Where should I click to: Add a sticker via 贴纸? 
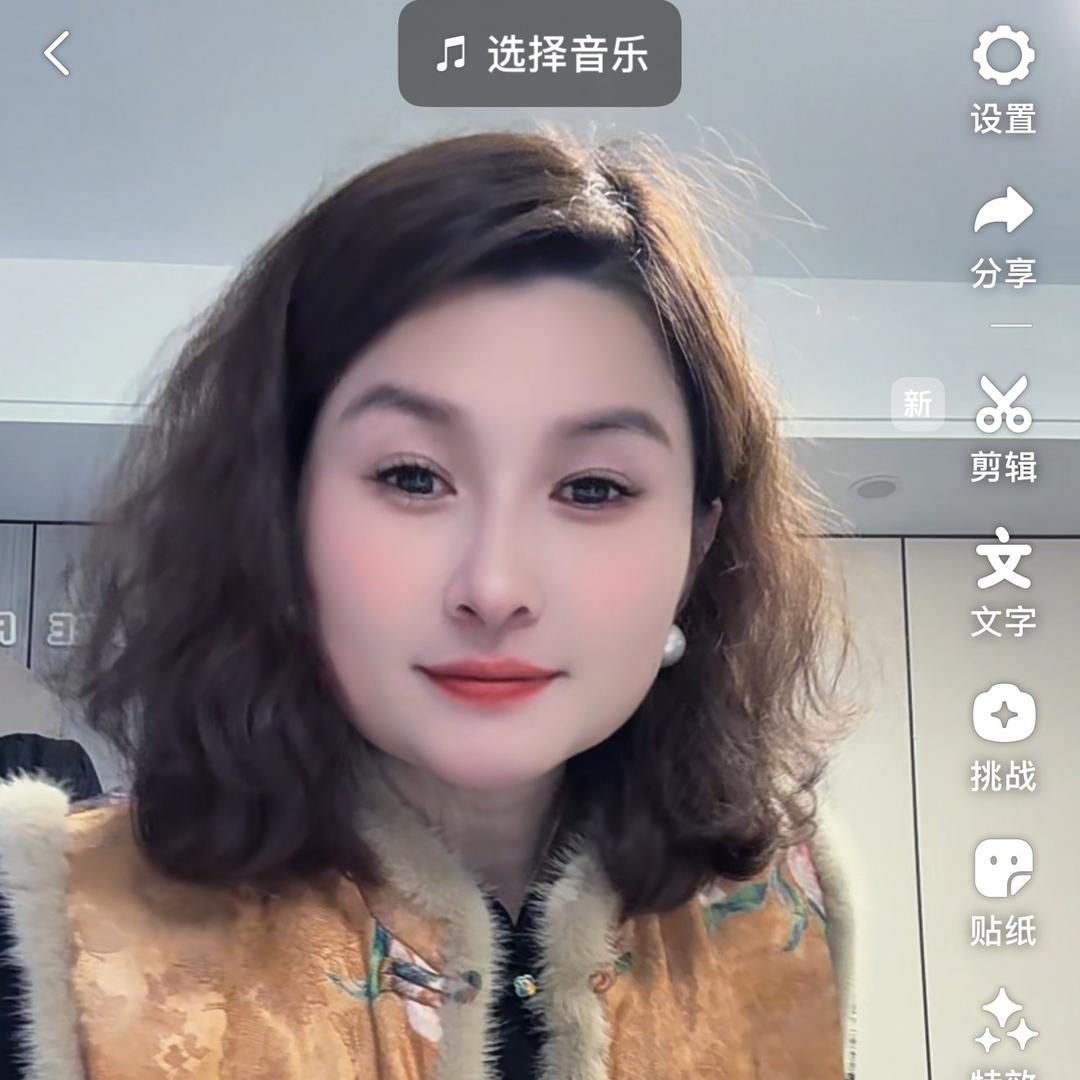[1003, 892]
